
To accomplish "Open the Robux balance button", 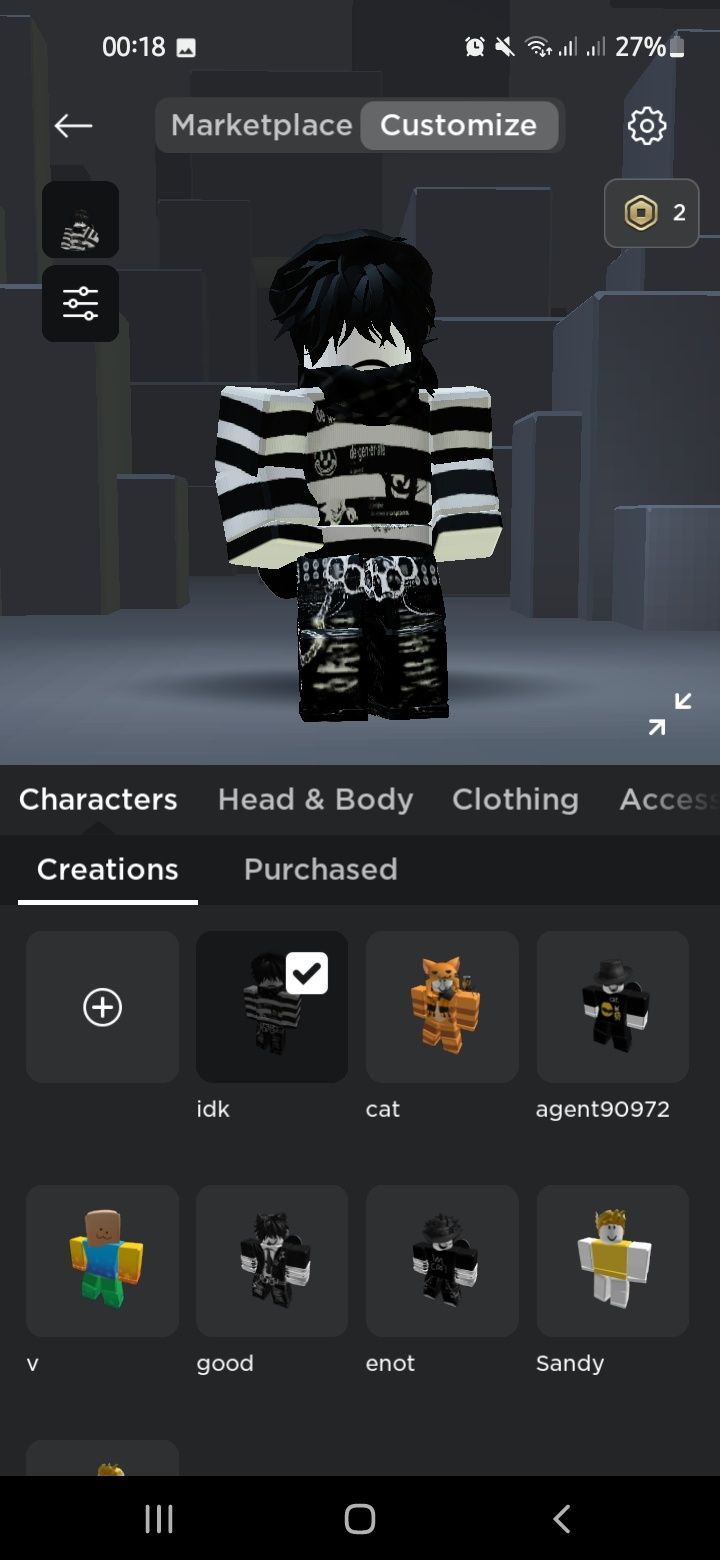I will (x=651, y=213).
